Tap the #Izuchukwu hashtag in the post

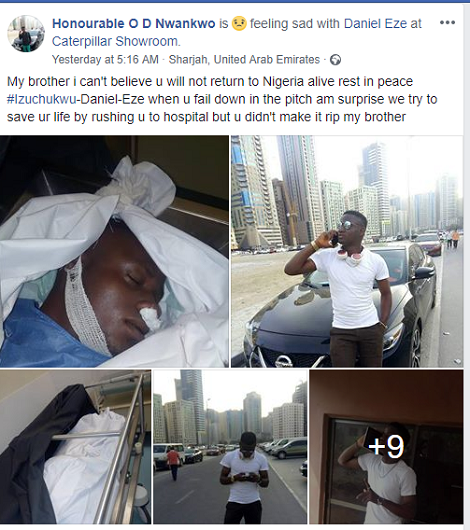(x=41, y=99)
